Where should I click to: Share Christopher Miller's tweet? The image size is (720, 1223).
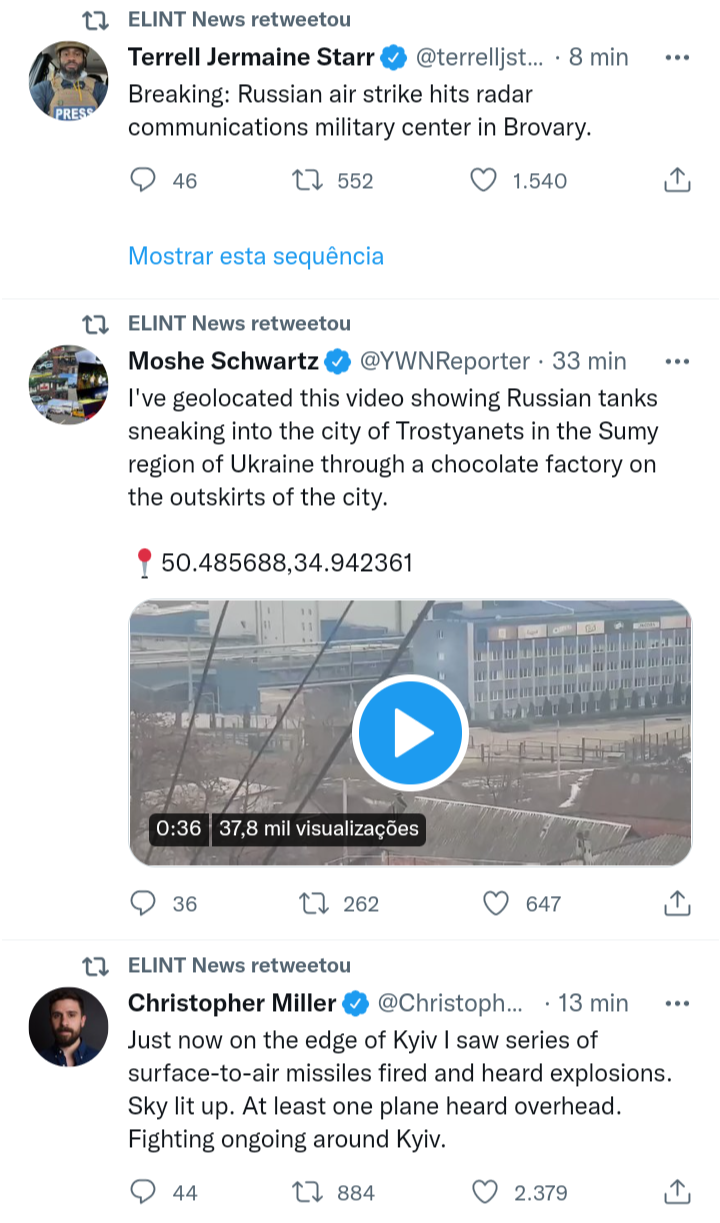pos(677,1192)
